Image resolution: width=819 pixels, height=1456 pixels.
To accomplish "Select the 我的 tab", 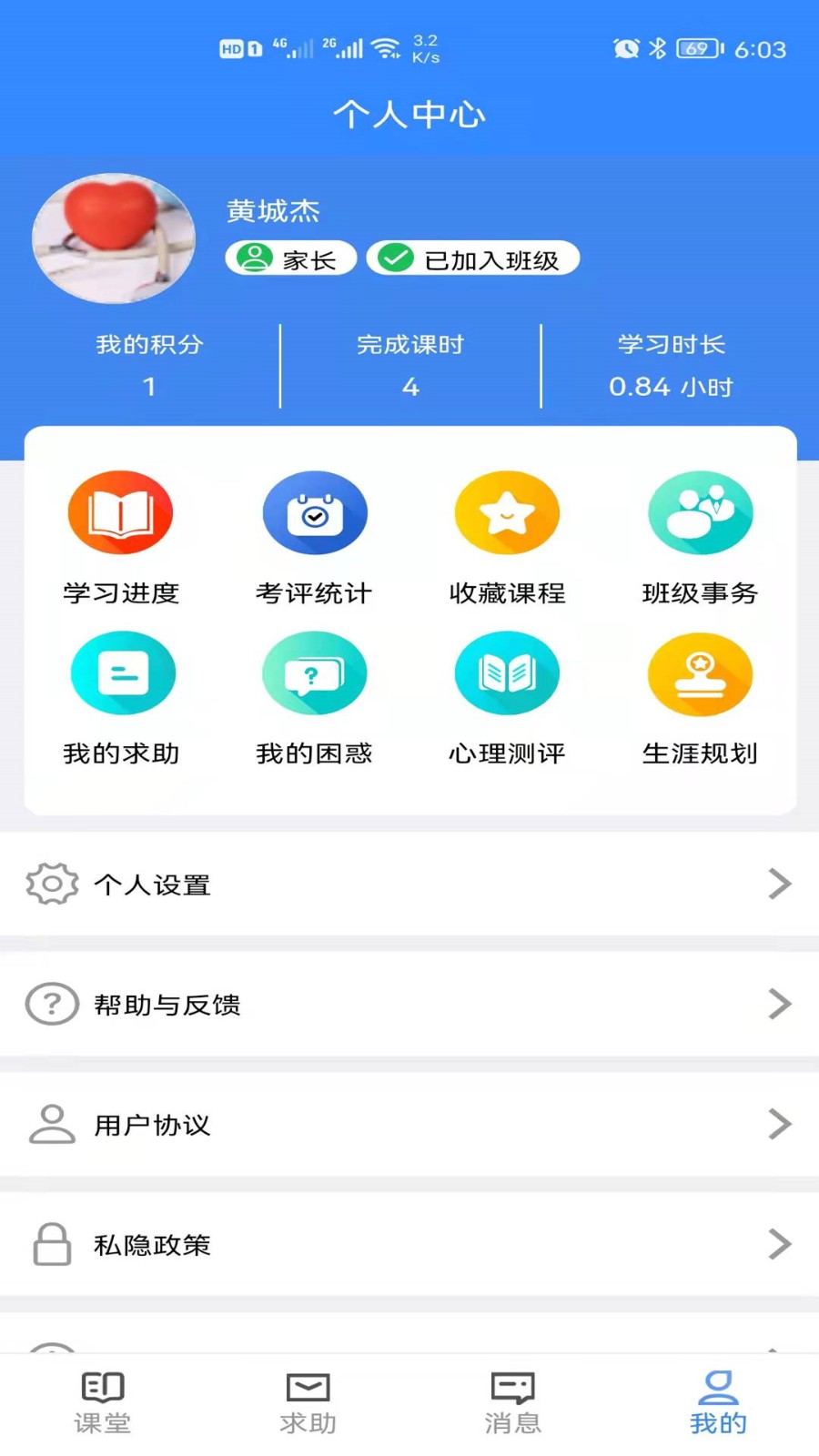I will pos(718,1402).
